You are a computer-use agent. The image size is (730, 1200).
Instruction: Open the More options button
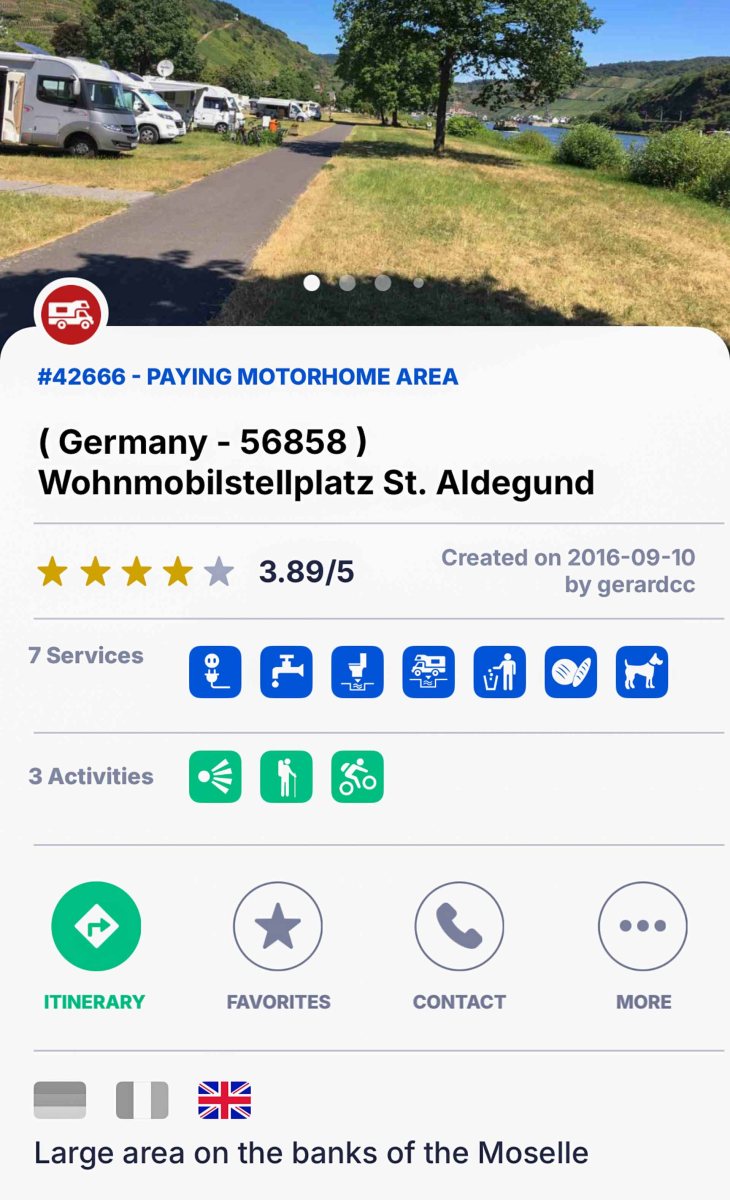(x=643, y=926)
